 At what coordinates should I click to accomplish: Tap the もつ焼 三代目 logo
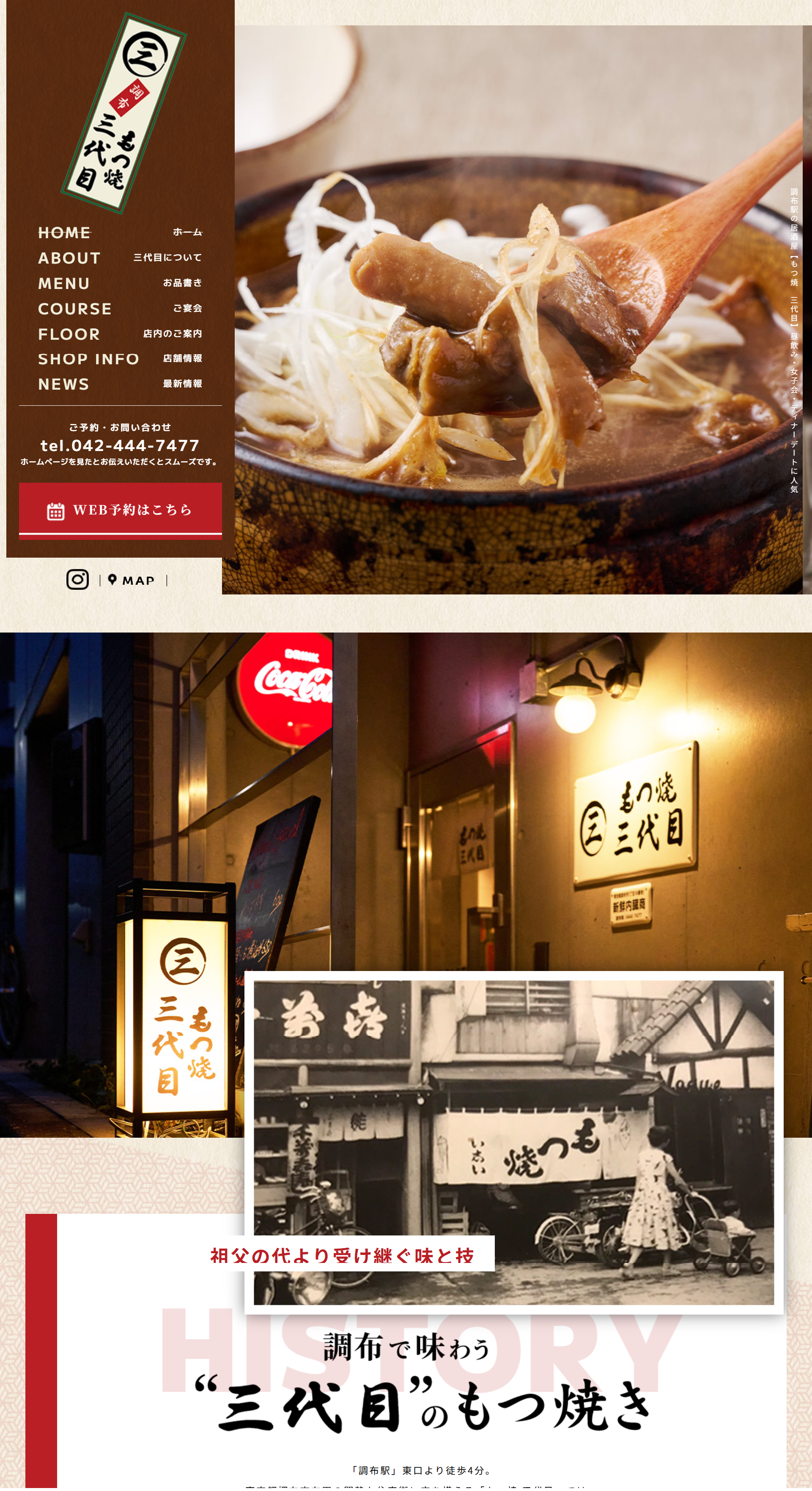[x=123, y=113]
